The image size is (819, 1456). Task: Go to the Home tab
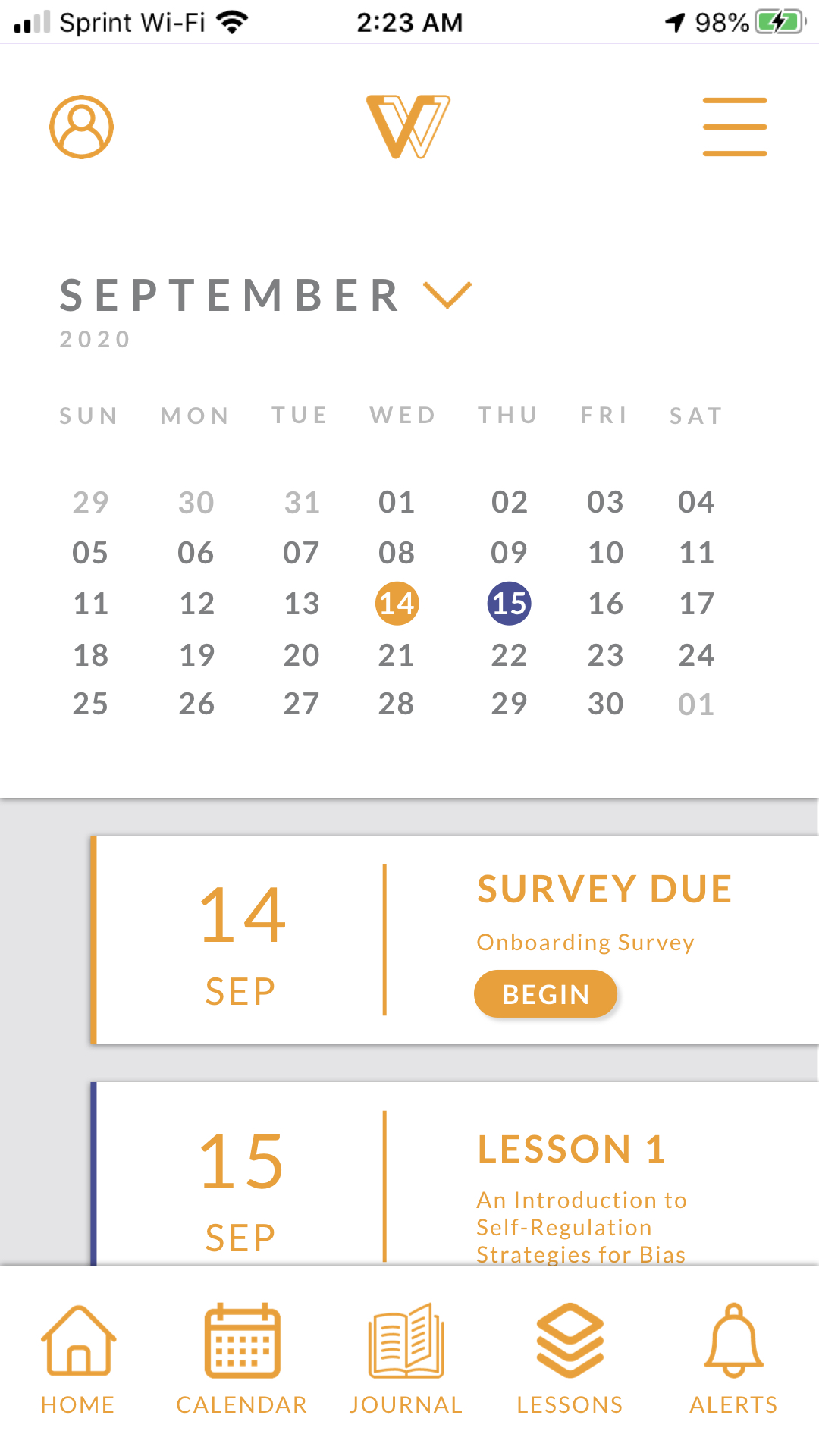78,1359
